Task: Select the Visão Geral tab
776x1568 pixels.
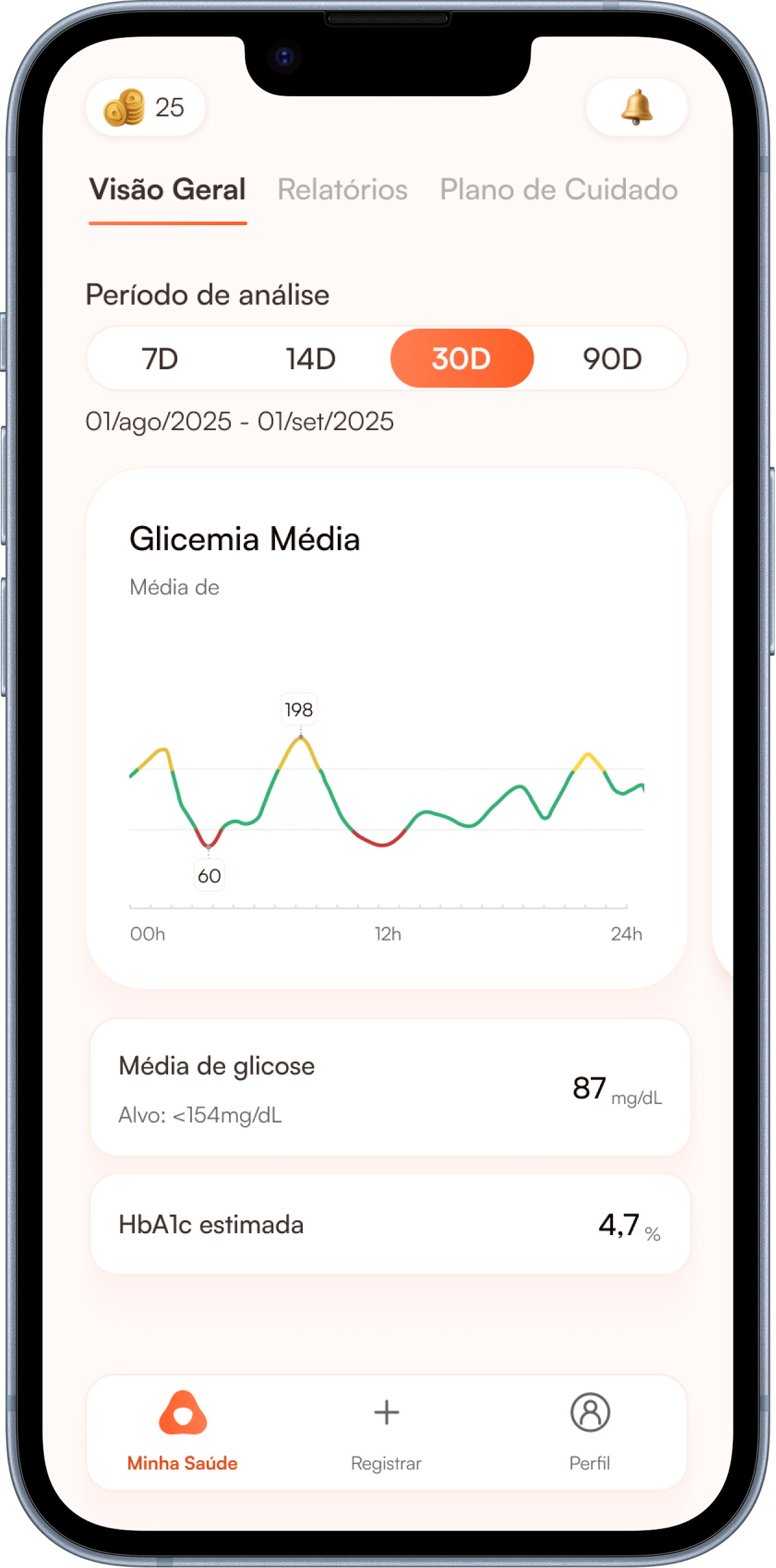Action: click(167, 190)
